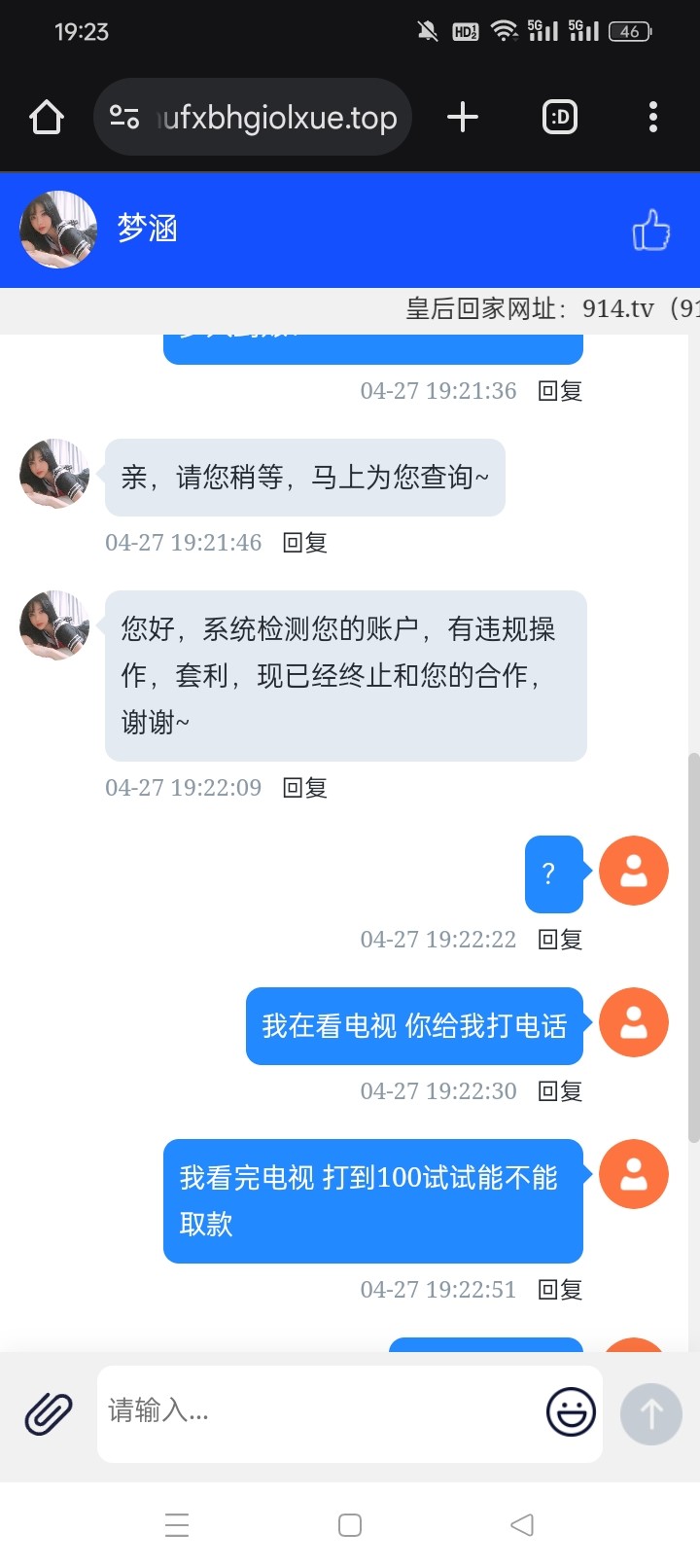Go back using the system back button
This screenshot has height=1568, width=700.
[522, 1524]
